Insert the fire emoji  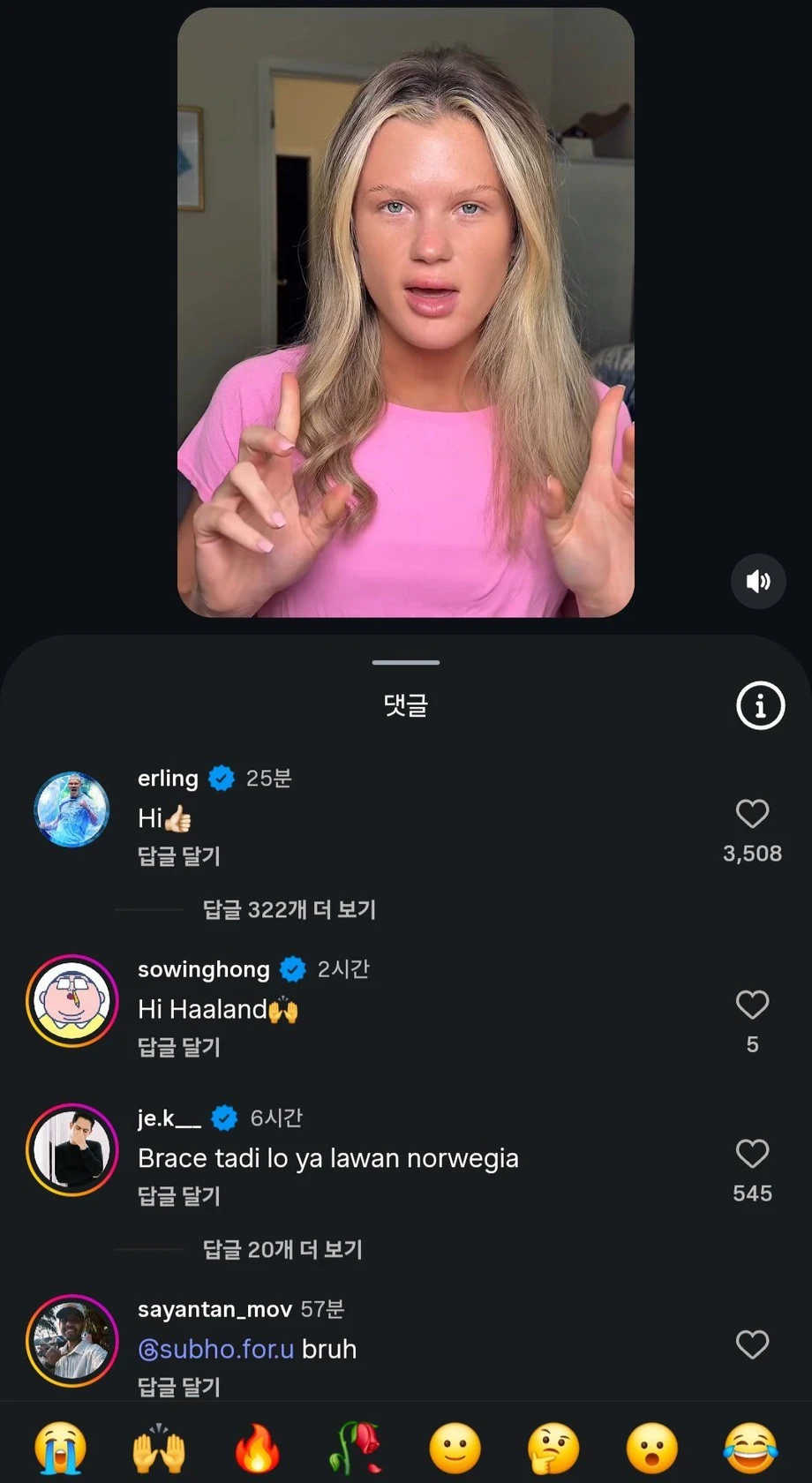tap(257, 1449)
